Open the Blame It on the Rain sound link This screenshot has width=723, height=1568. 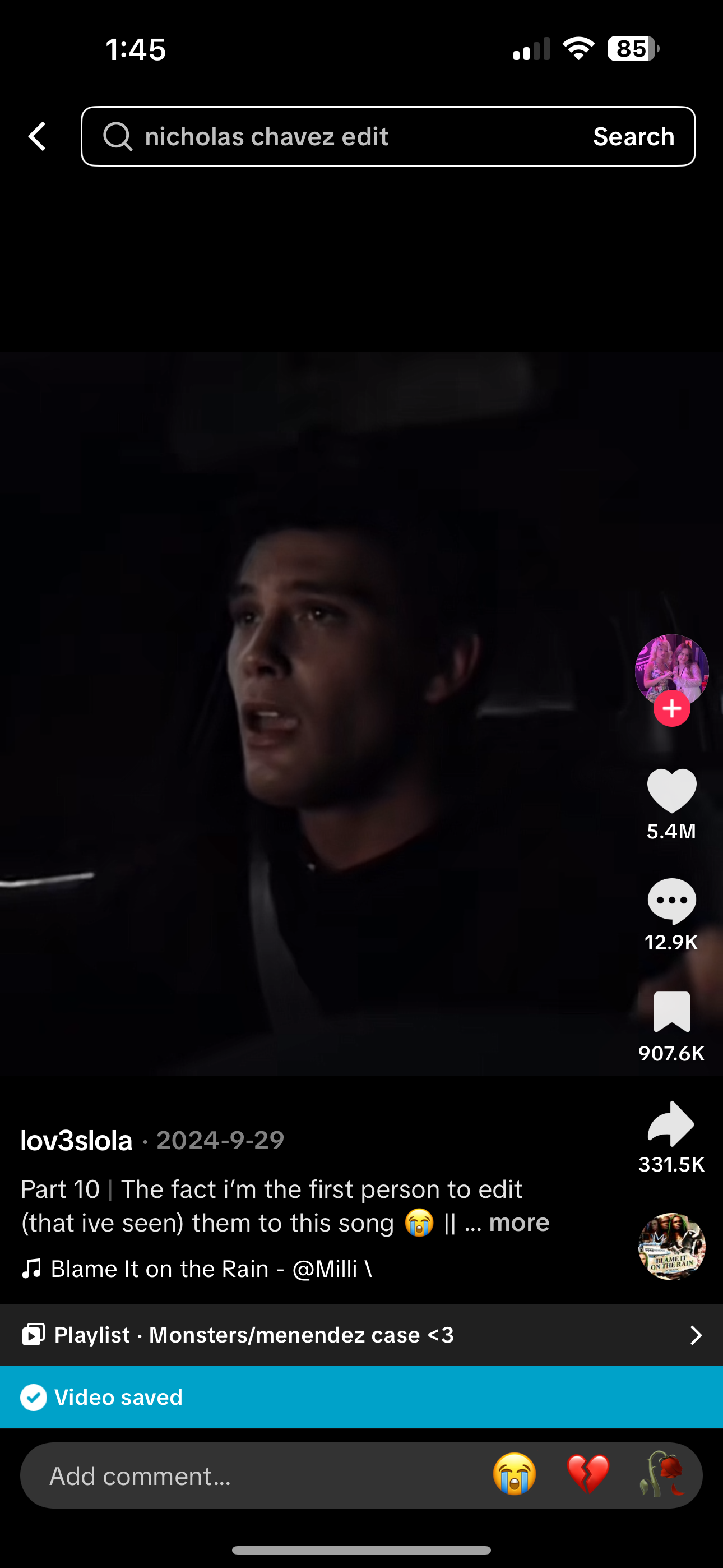point(210,1269)
